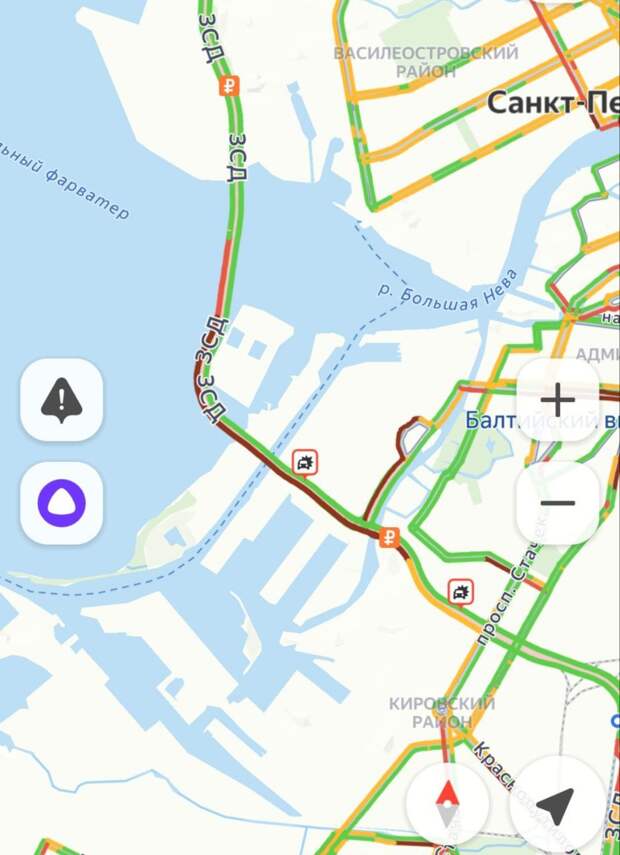This screenshot has width=620, height=855.
Task: Center the map on my location
Action: coord(555,803)
